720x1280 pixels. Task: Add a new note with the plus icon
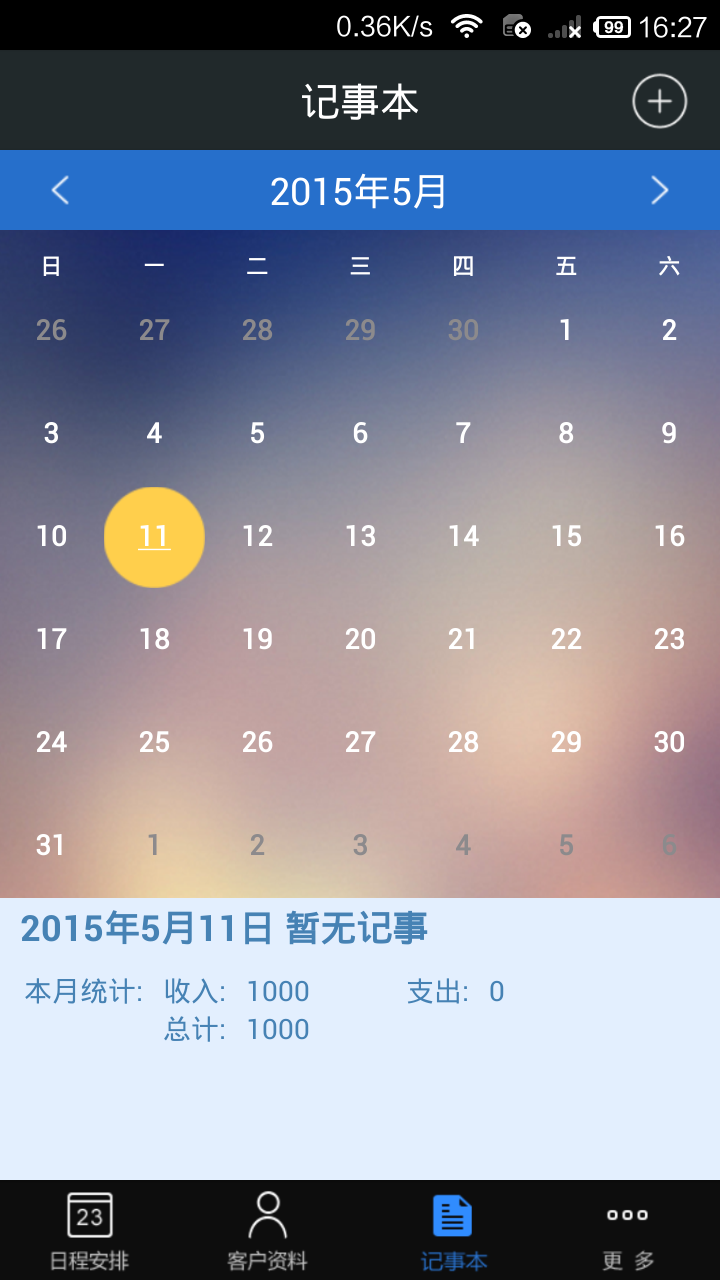659,101
